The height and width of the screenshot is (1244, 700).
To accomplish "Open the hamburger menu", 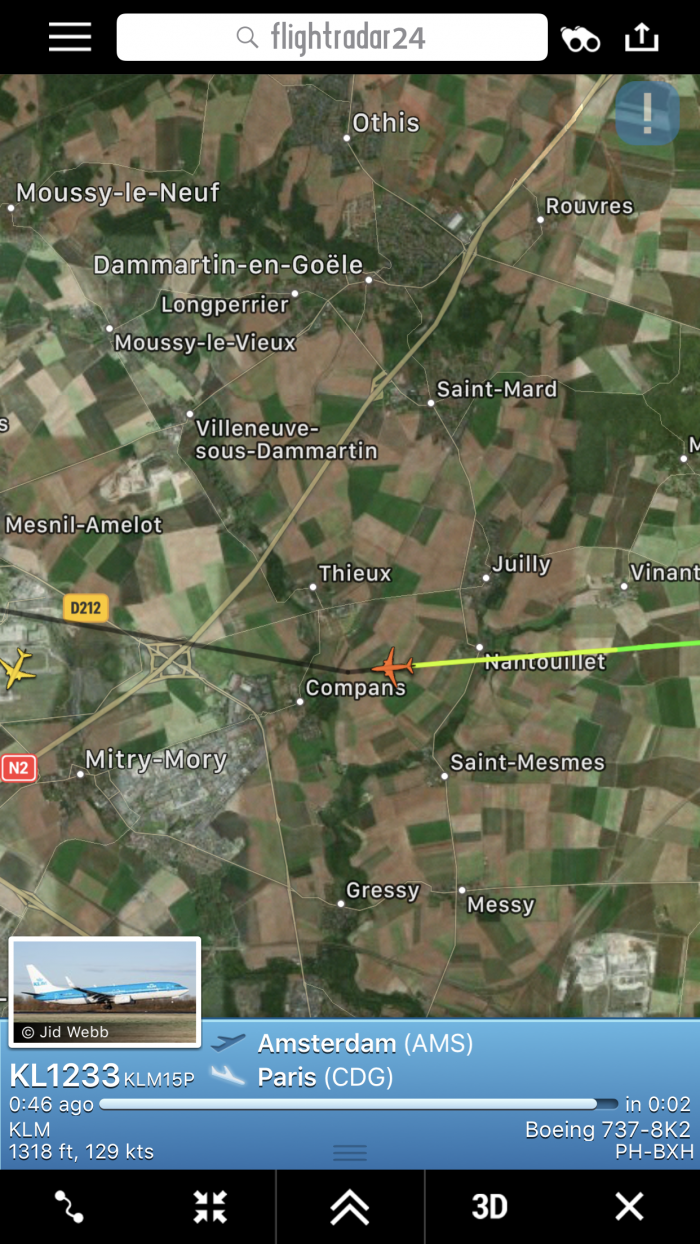I will (x=70, y=37).
